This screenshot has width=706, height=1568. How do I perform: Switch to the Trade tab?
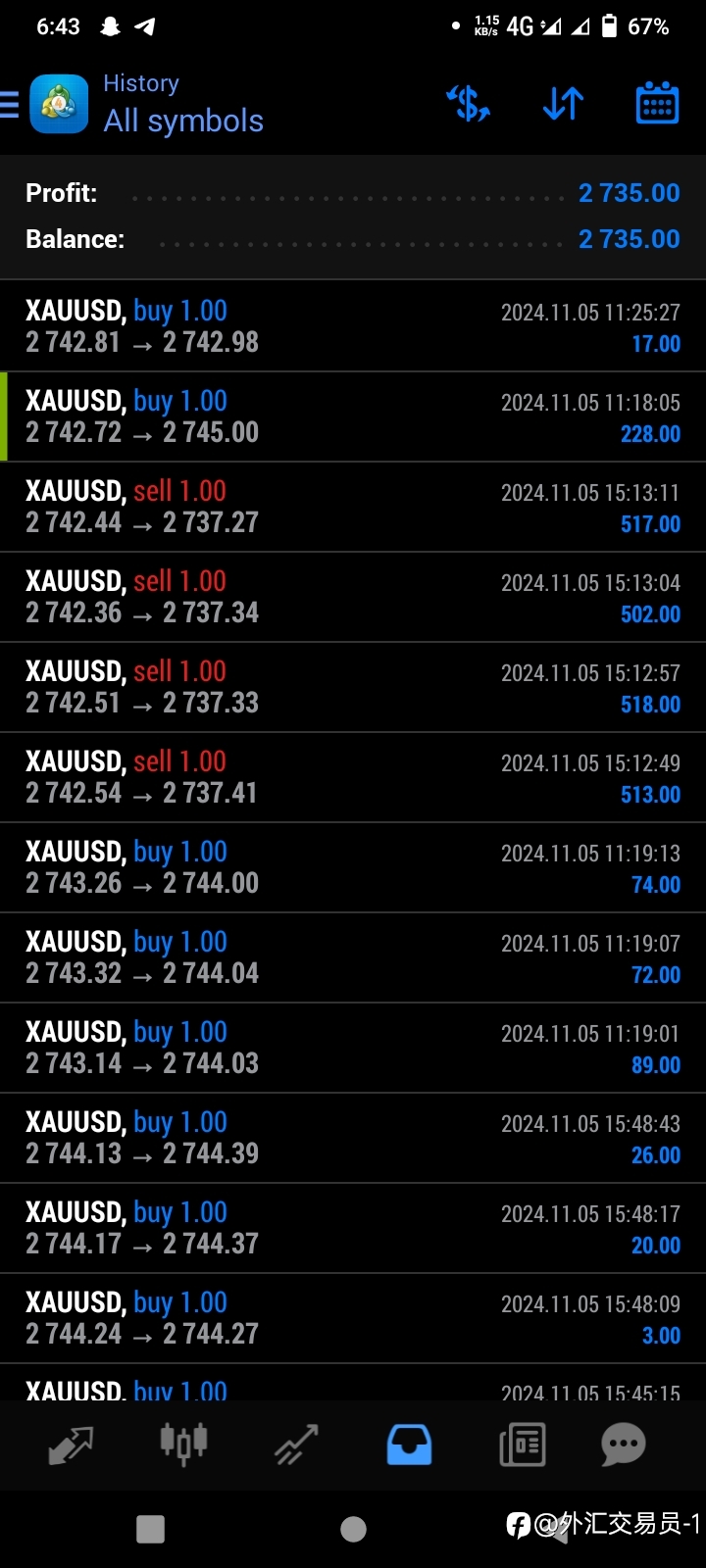click(296, 1445)
